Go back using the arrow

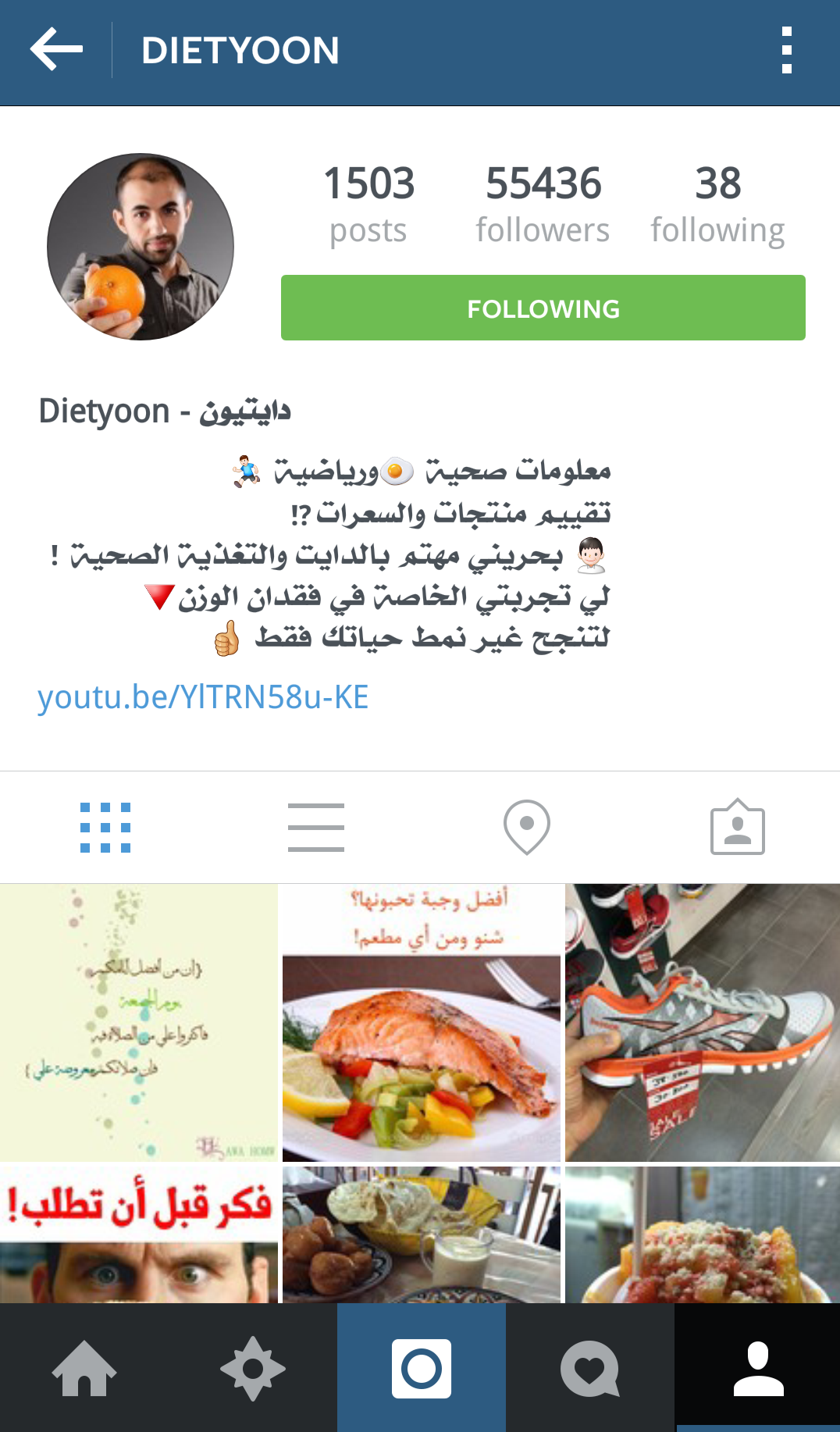[56, 50]
